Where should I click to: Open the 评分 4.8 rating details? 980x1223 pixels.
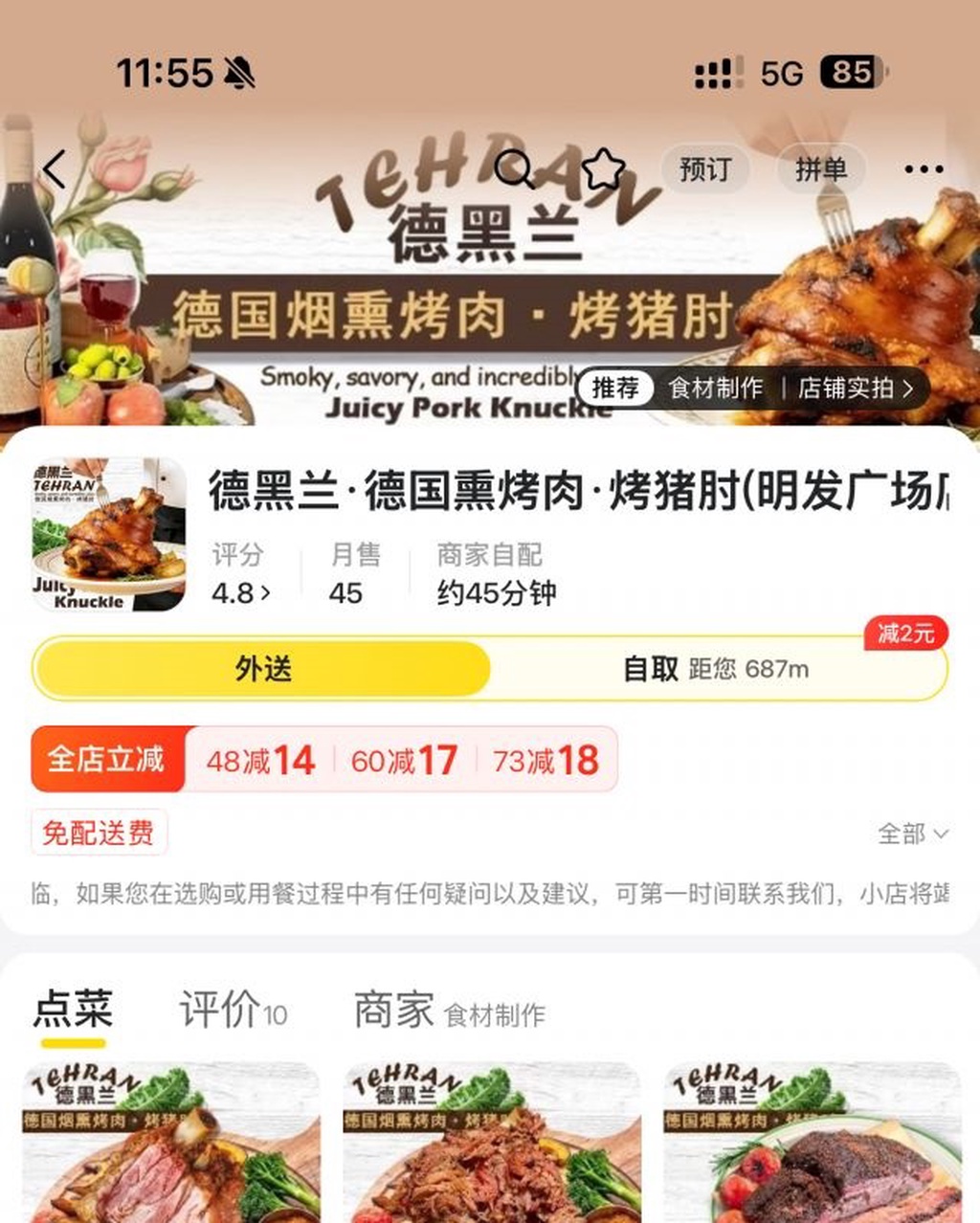[x=240, y=574]
